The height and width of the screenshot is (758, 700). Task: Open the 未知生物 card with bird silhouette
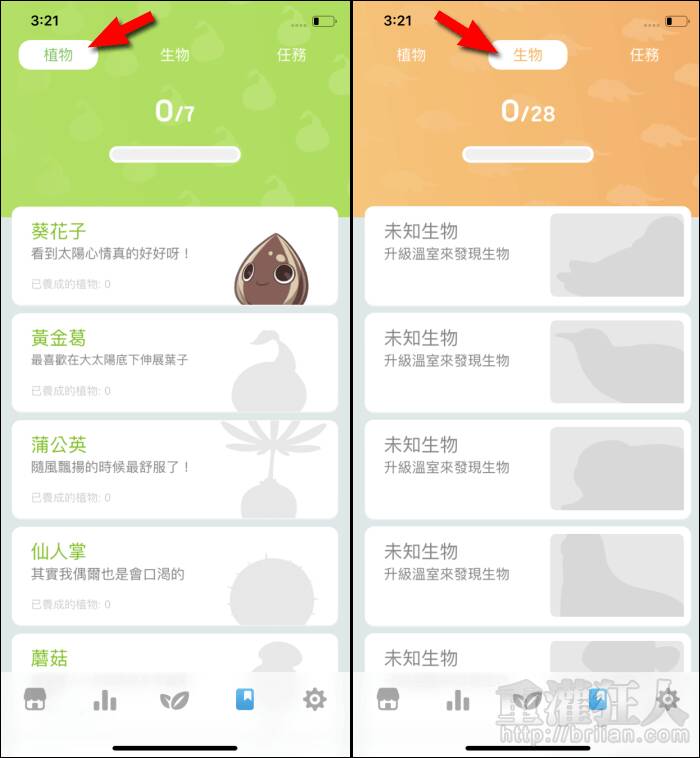527,362
